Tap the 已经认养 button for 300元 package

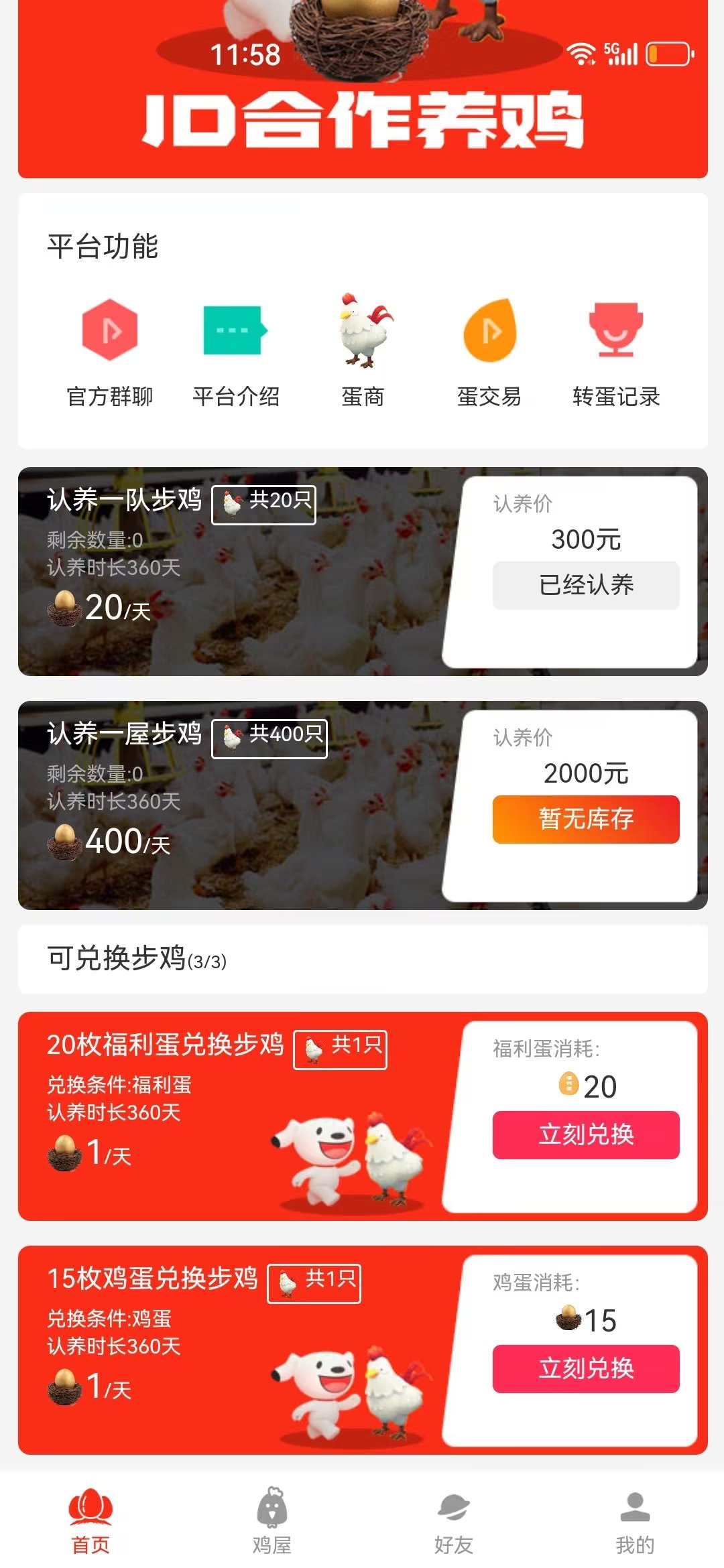[x=586, y=585]
